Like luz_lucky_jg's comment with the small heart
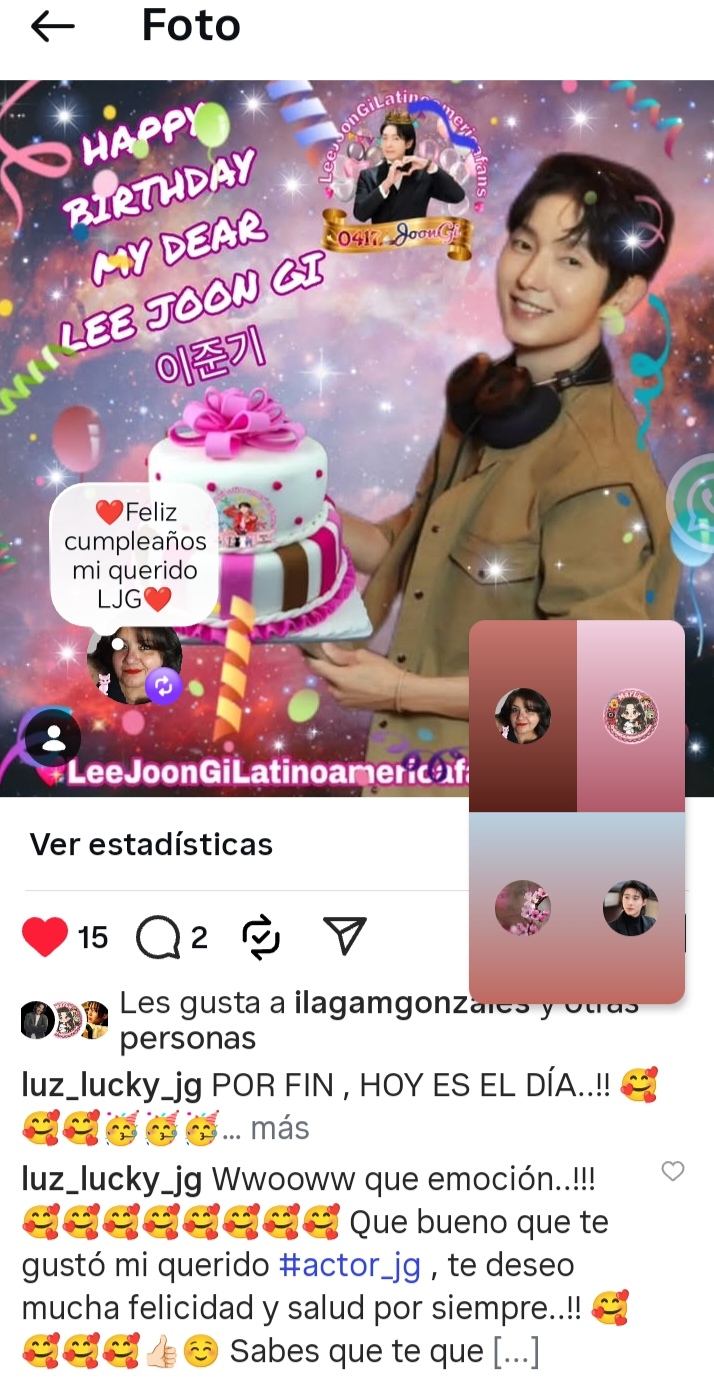This screenshot has width=714, height=1392. [673, 1171]
